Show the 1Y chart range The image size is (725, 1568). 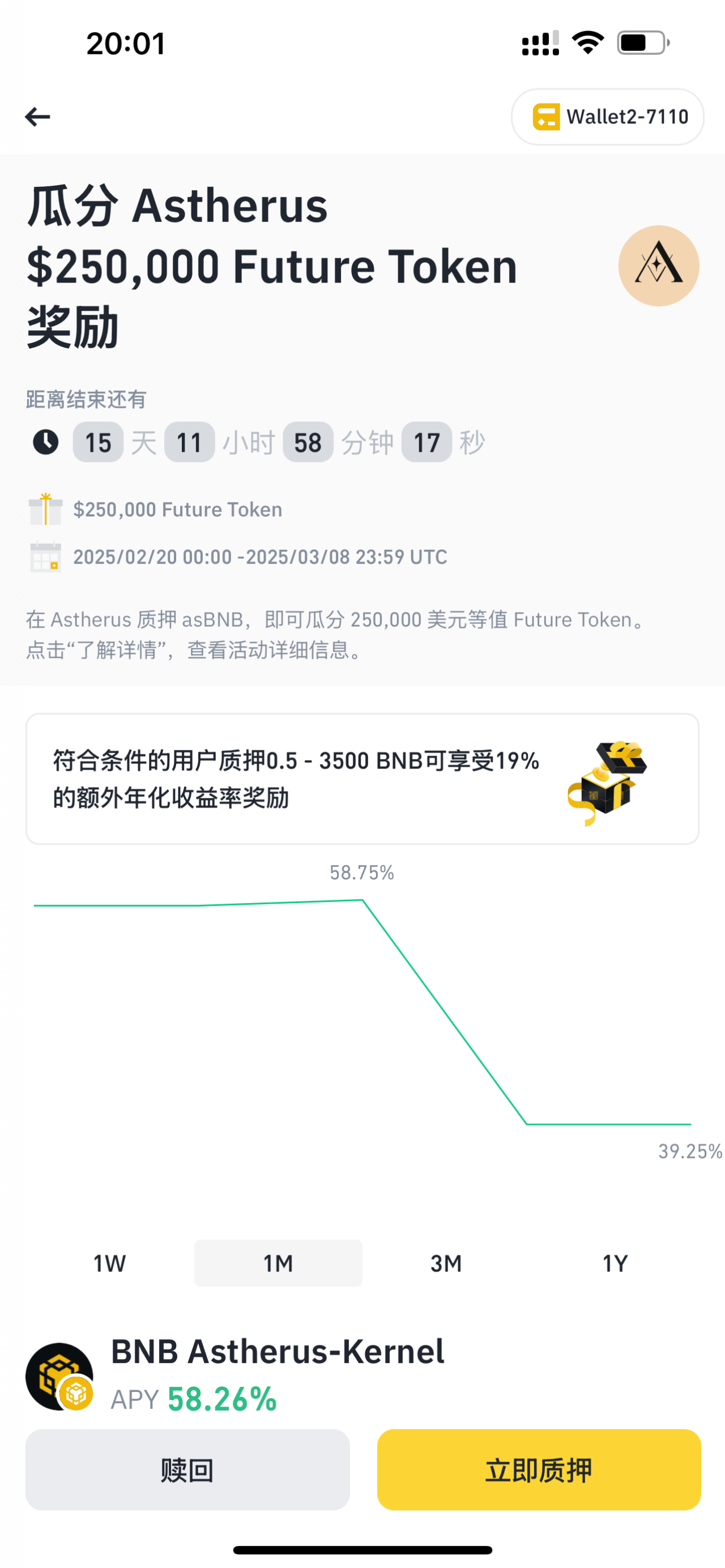[x=615, y=1264]
